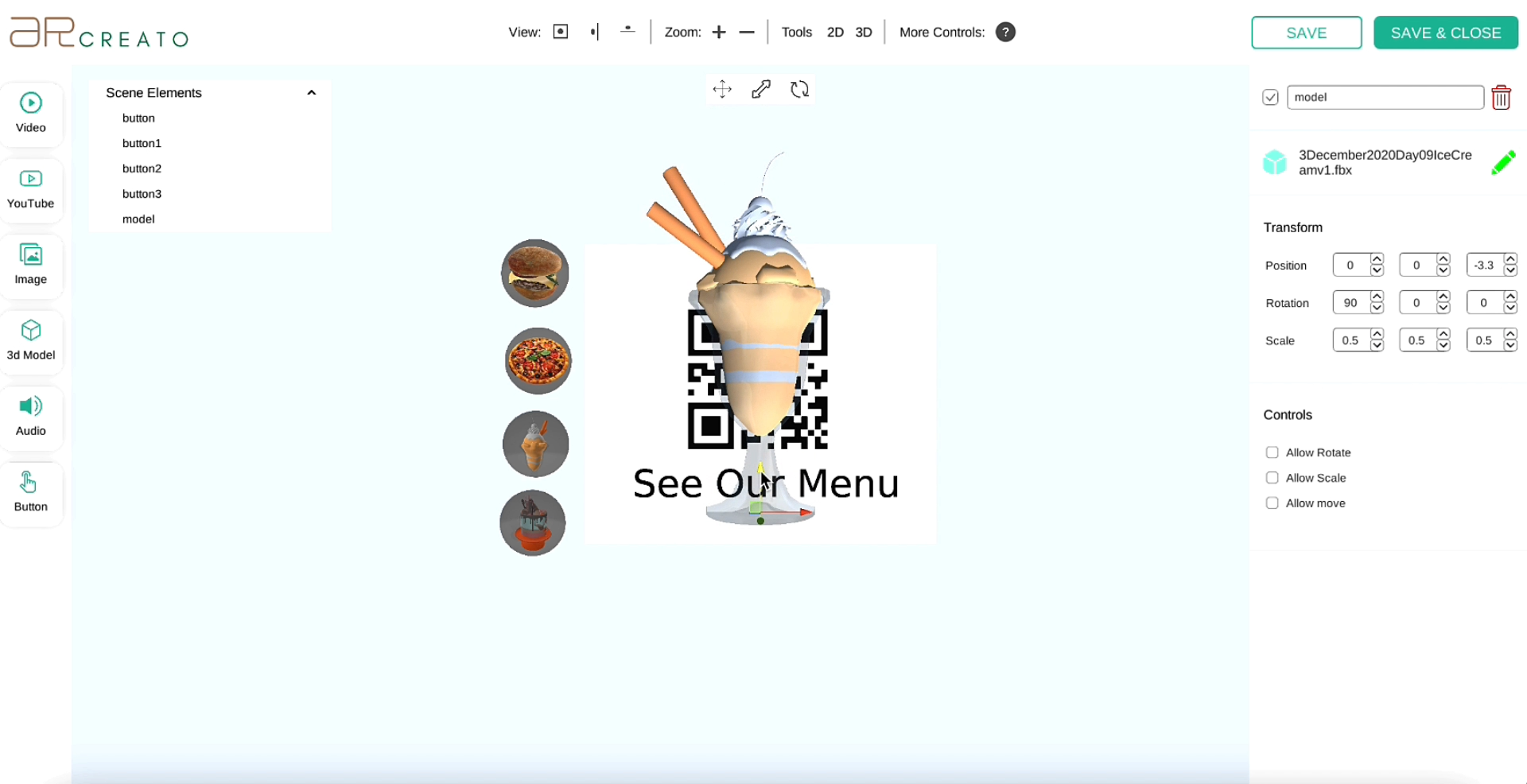
Task: Select the rotate transform tool
Action: pos(799,89)
